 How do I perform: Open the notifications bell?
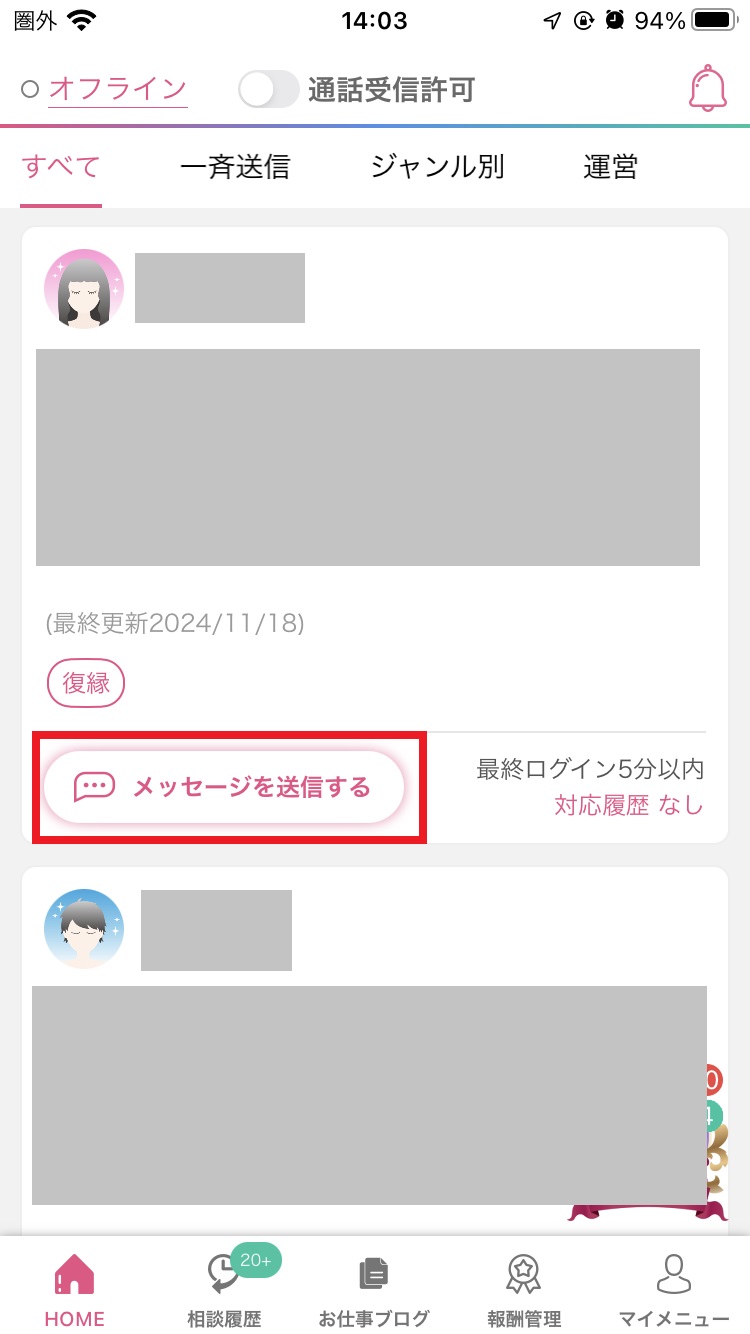pos(708,89)
